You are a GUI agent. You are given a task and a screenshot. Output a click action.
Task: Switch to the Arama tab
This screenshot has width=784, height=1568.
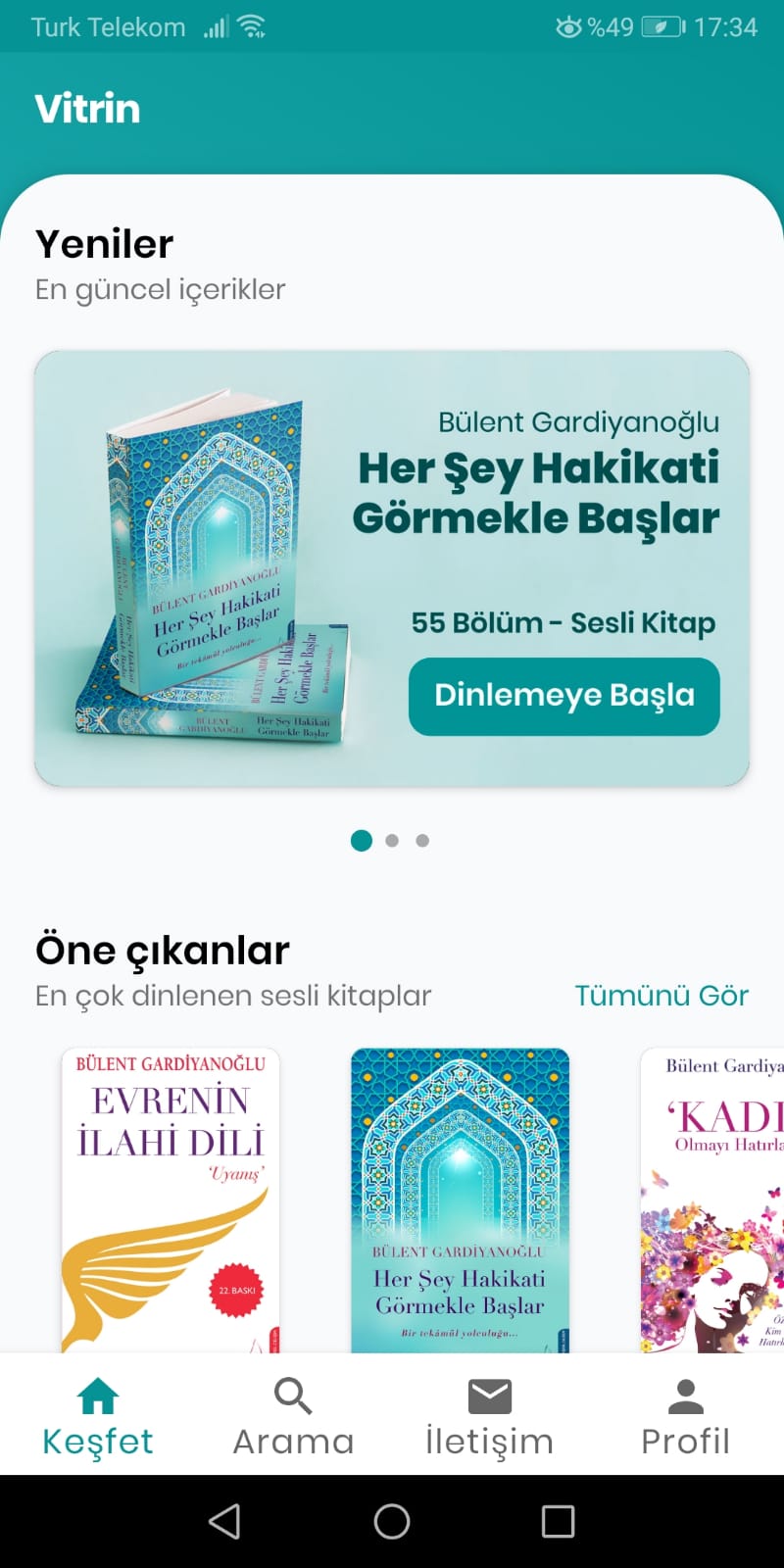pos(293,1417)
